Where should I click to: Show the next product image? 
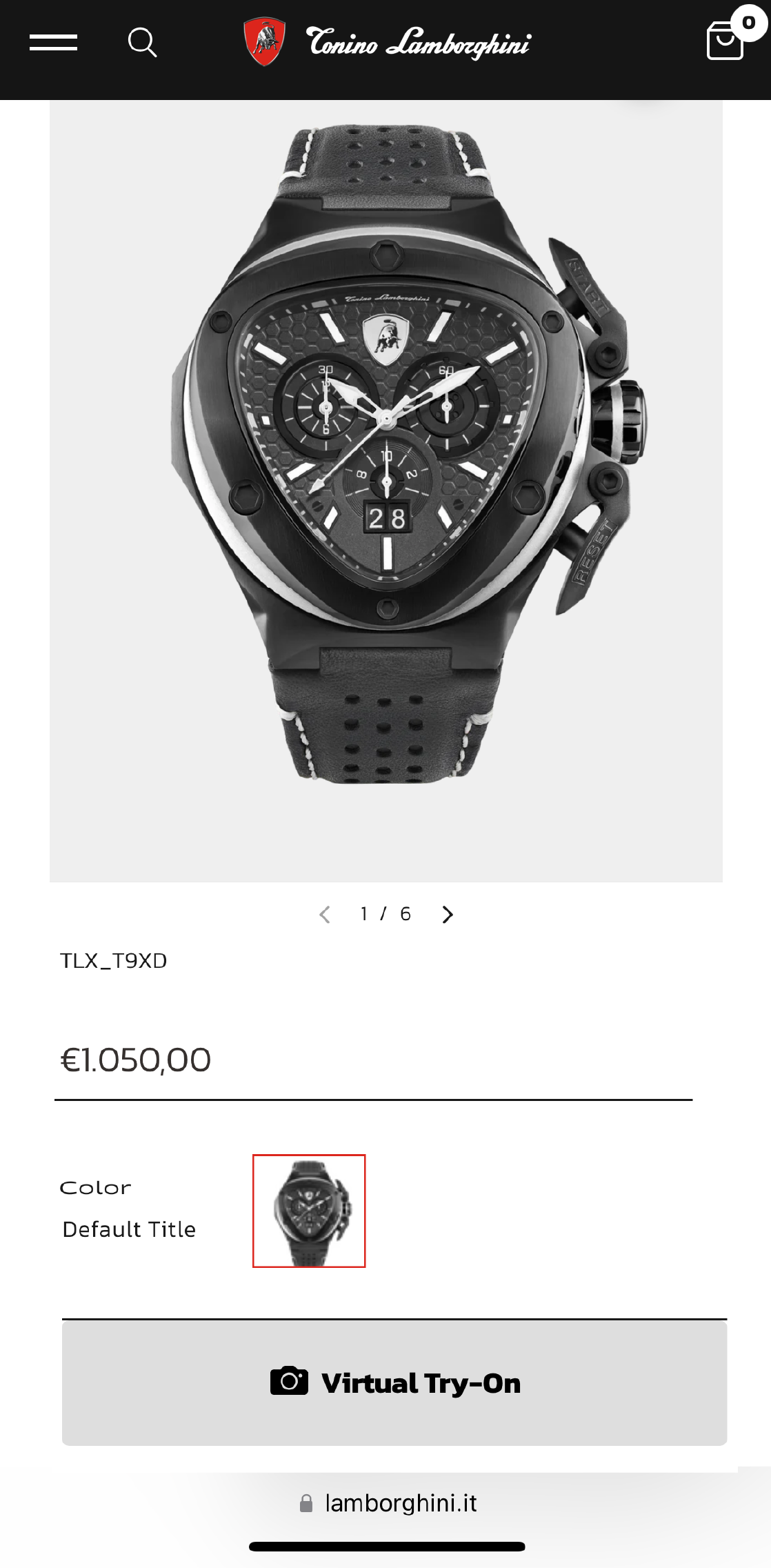coord(448,915)
